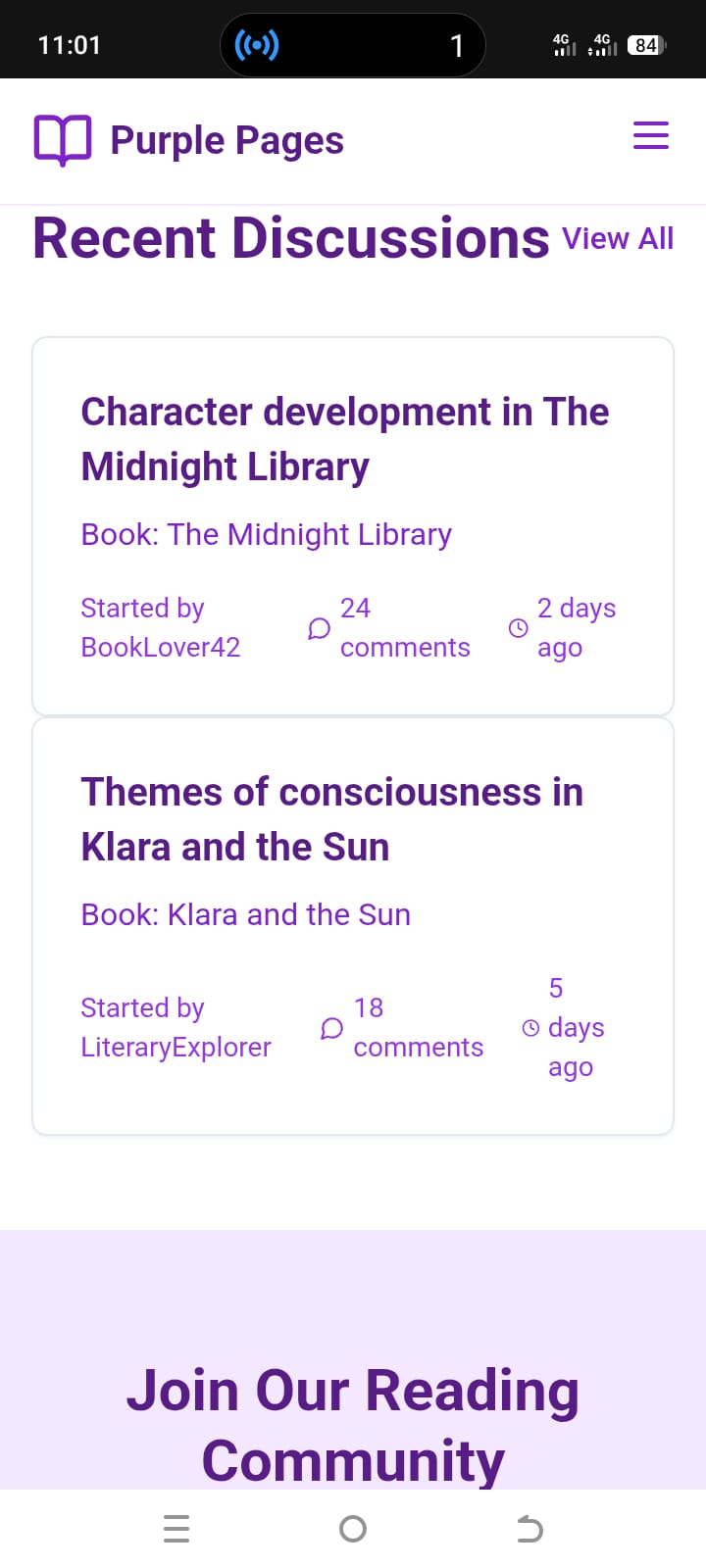
Task: Click the Purple Pages book logo icon
Action: (x=62, y=139)
